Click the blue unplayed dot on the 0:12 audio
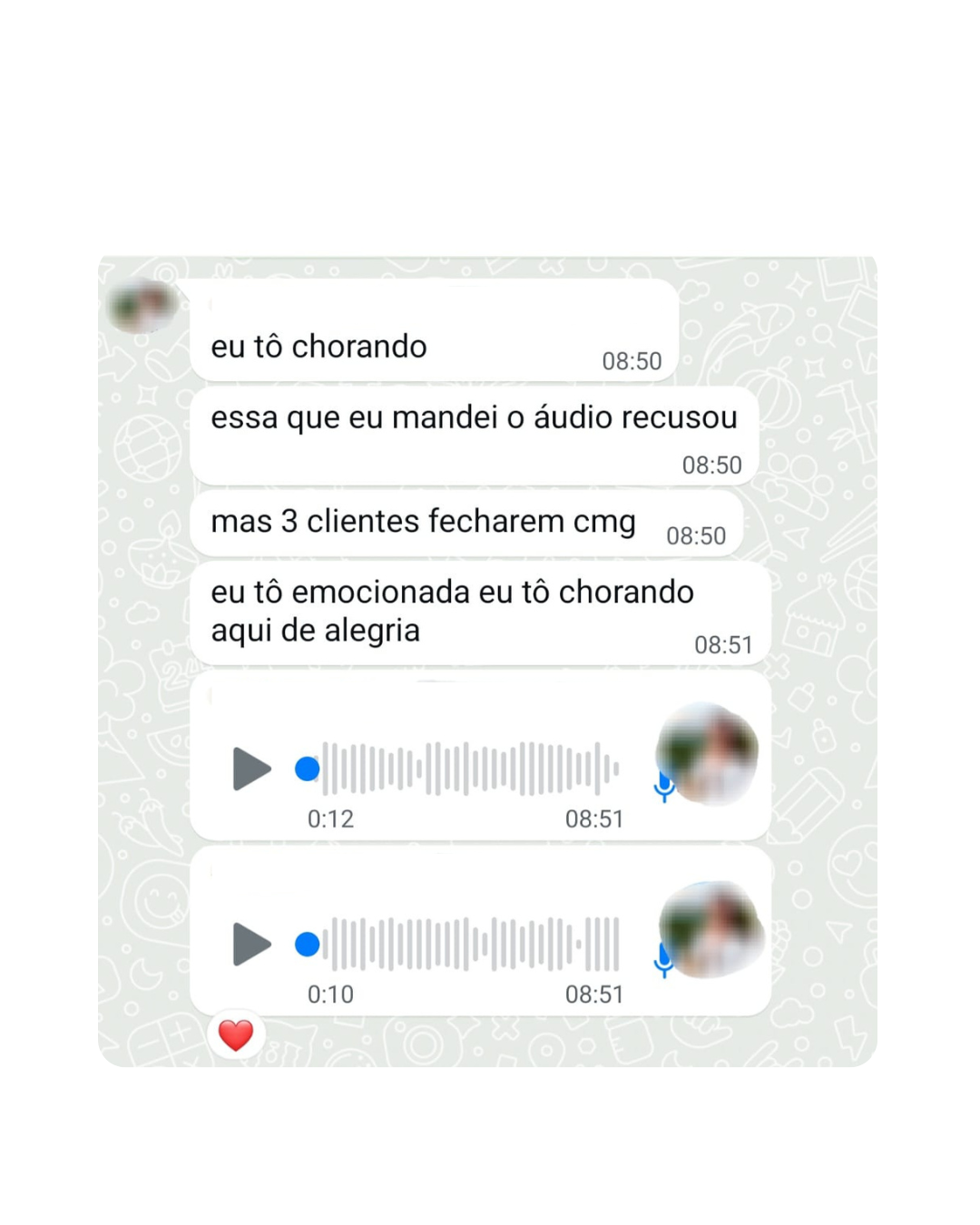This screenshot has width=980, height=1225. pos(309,769)
